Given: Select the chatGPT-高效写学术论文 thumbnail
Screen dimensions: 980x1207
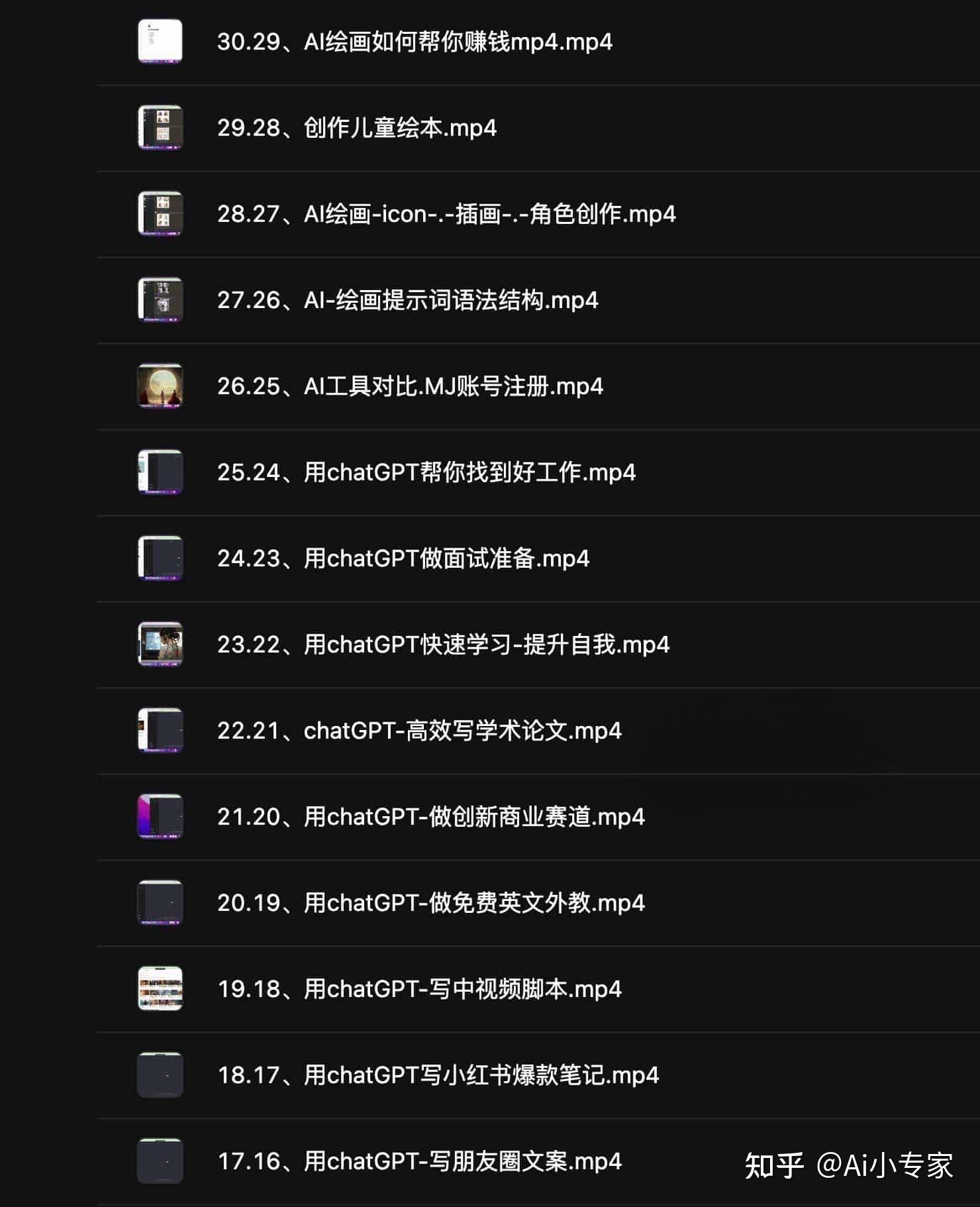Looking at the screenshot, I should [x=159, y=731].
